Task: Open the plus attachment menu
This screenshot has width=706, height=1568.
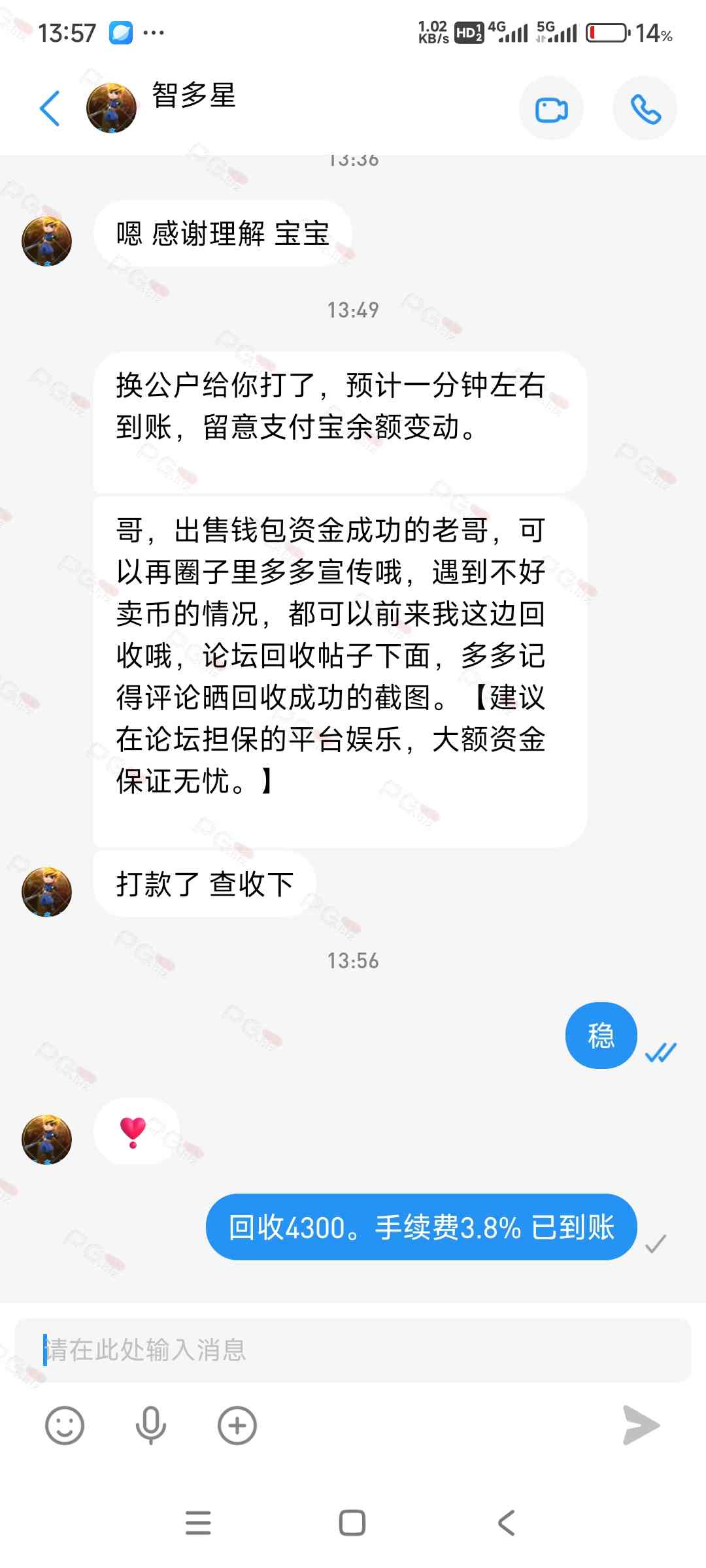Action: tap(237, 1425)
